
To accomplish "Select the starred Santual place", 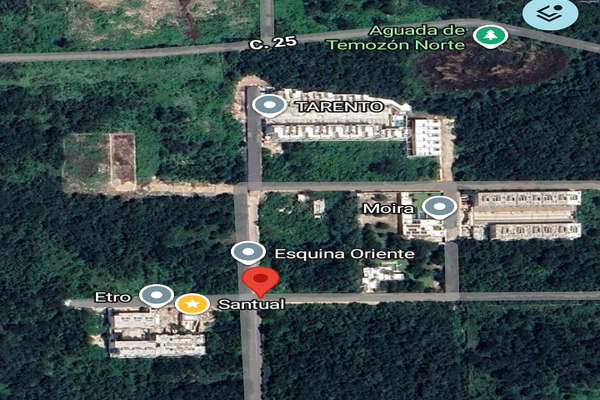I will coord(192,304).
